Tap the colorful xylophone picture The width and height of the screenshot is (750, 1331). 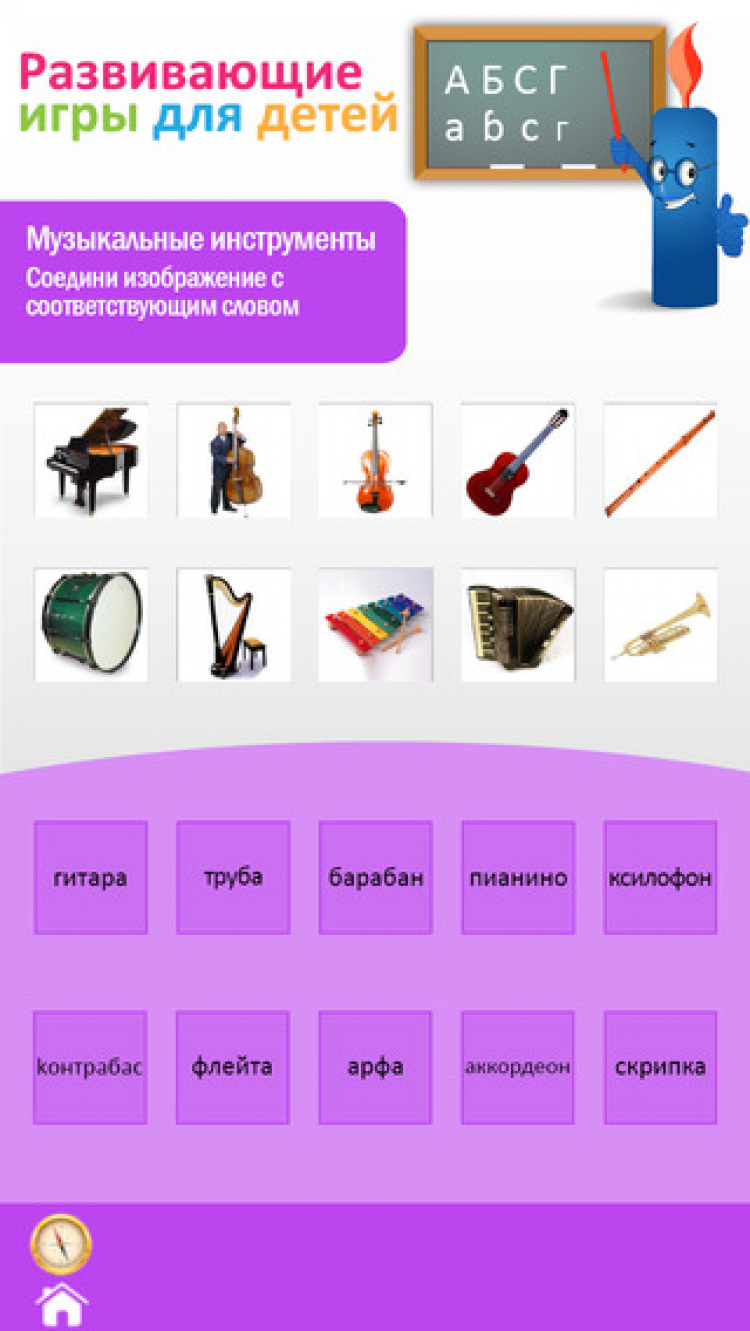[376, 625]
